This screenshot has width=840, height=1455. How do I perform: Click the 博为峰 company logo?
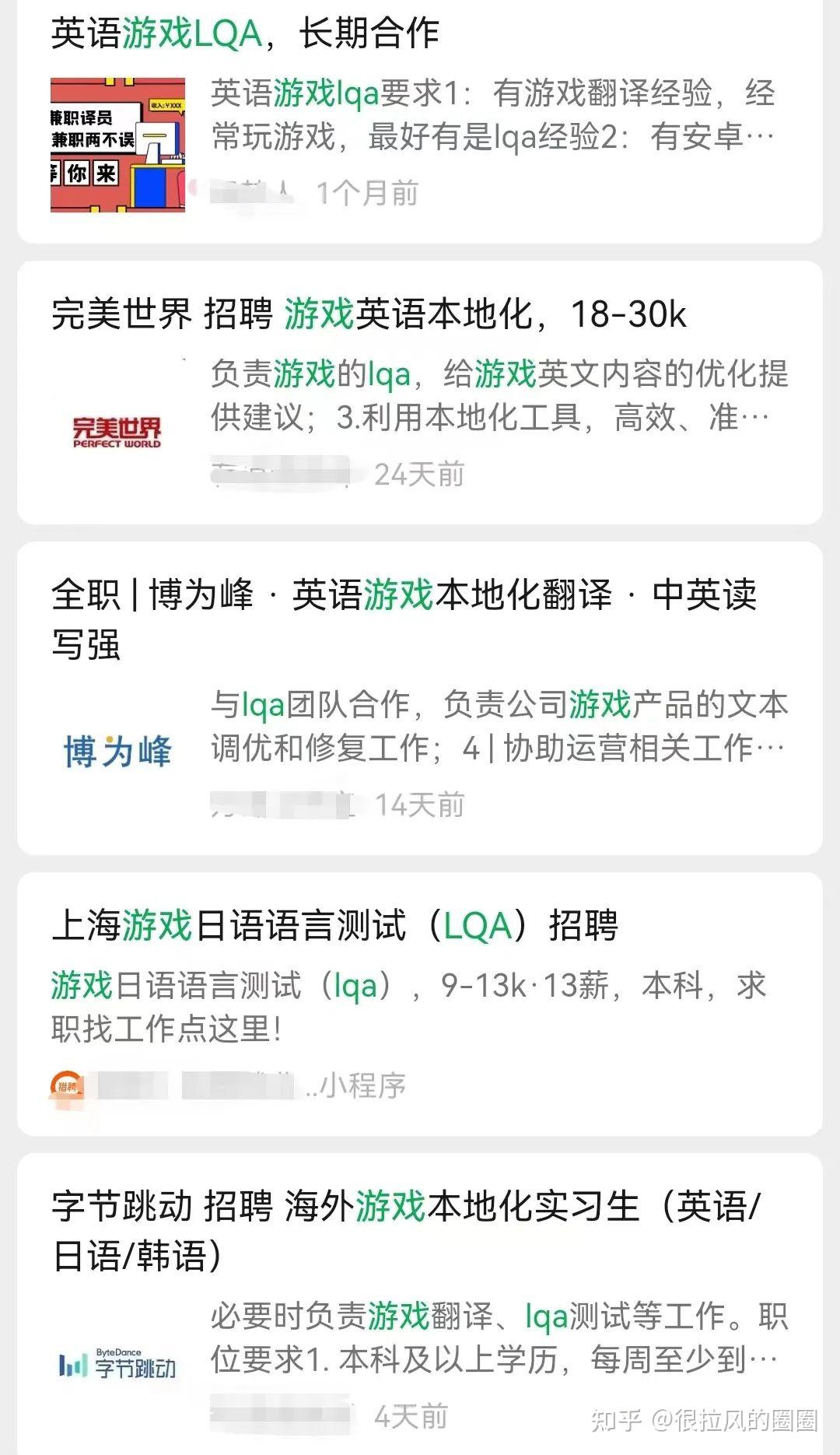(x=117, y=749)
